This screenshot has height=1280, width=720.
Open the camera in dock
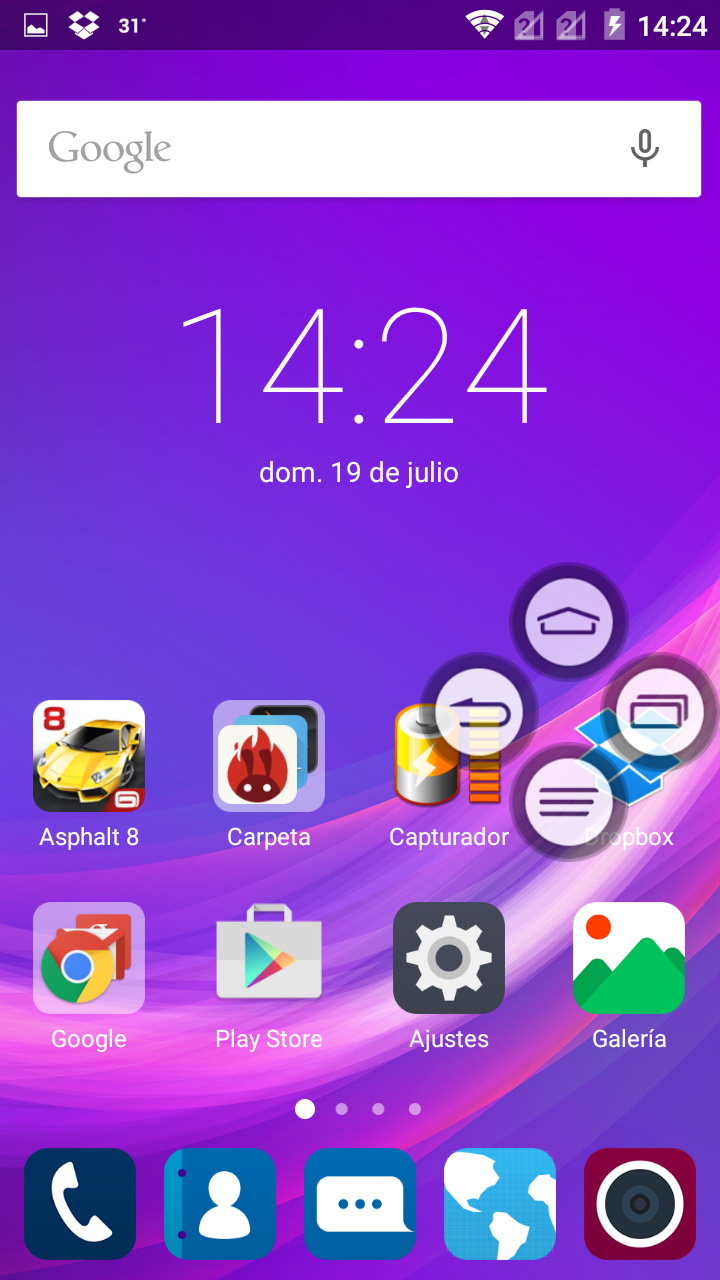tap(640, 1204)
